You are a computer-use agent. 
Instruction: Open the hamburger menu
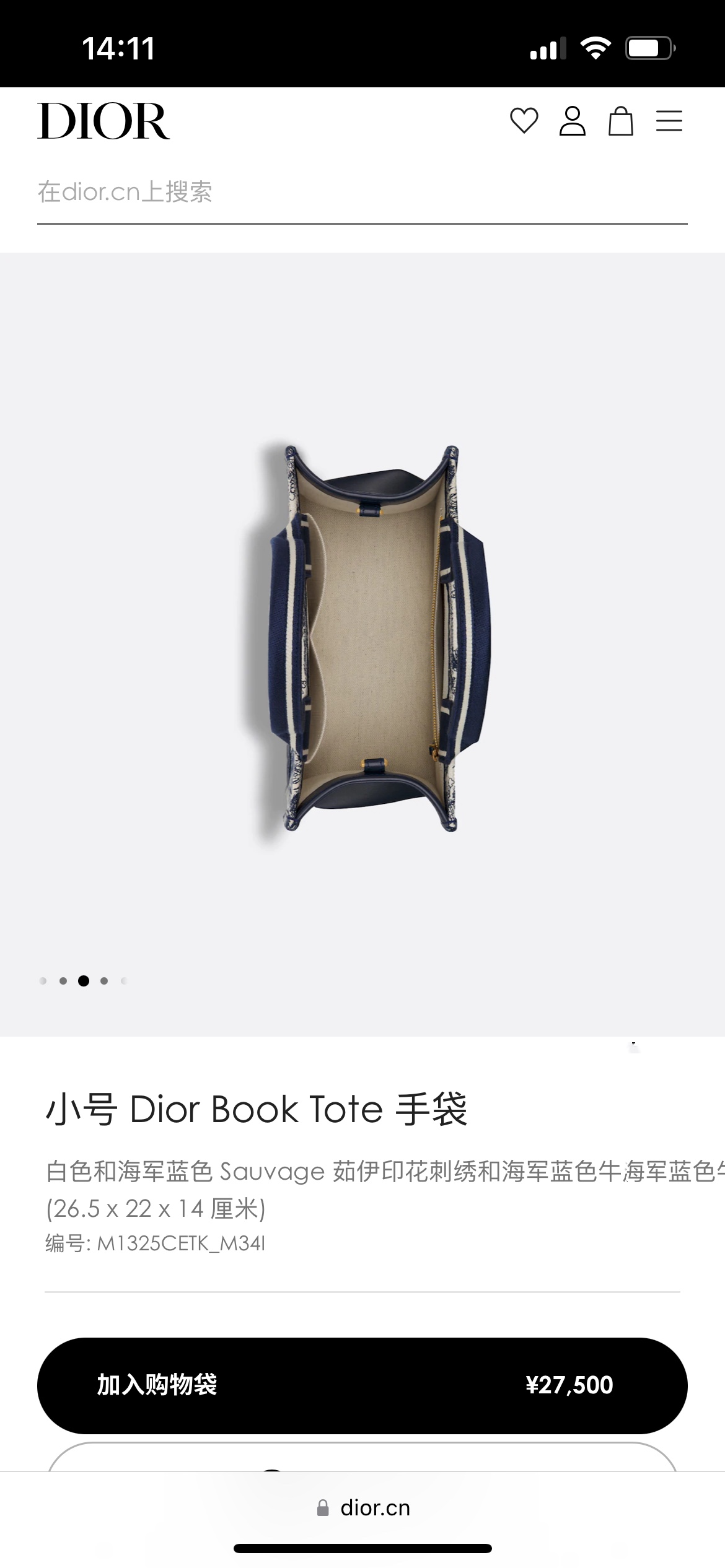pyautogui.click(x=669, y=121)
